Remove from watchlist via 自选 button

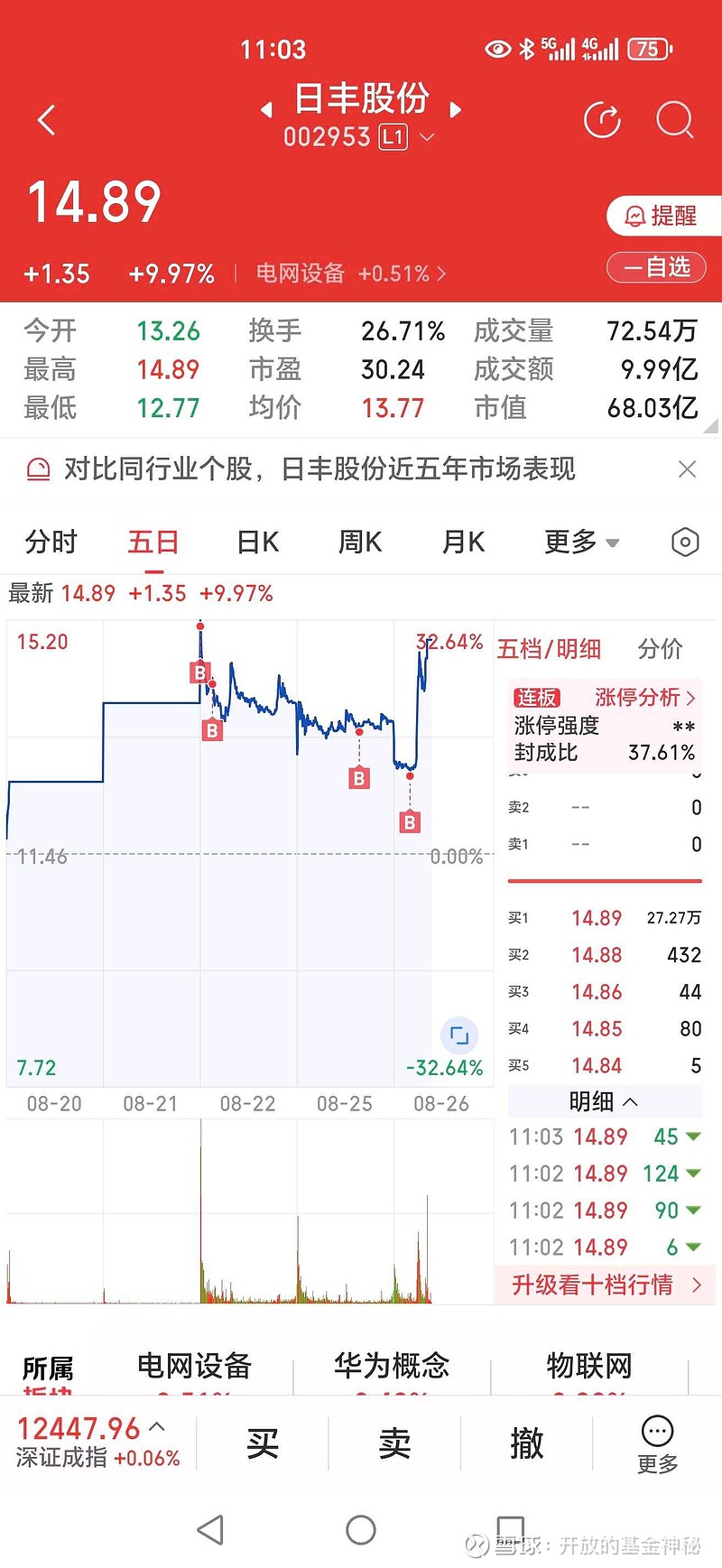656,267
